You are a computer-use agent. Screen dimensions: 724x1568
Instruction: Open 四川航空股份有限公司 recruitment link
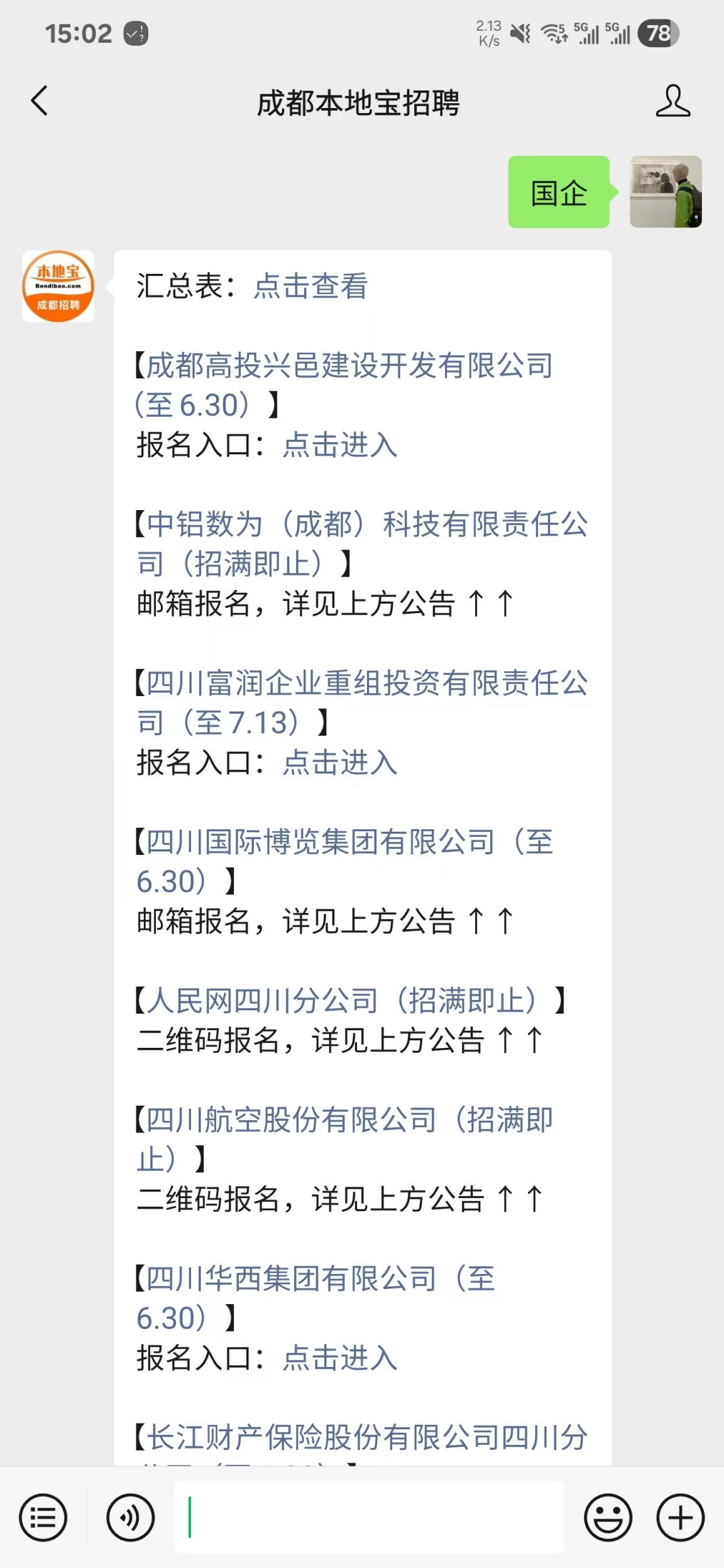(x=349, y=1120)
